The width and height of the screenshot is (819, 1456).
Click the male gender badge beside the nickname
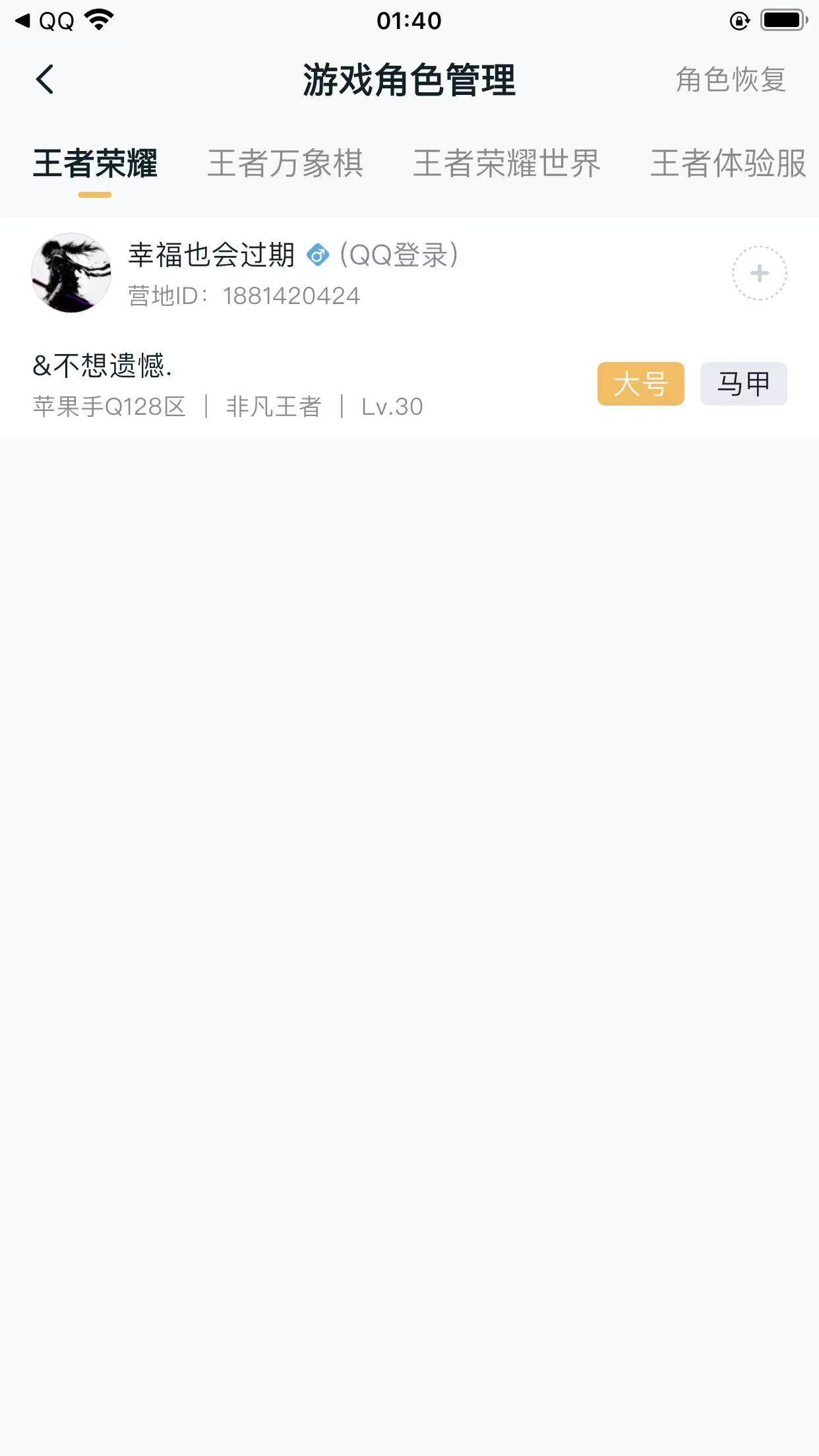pos(318,254)
